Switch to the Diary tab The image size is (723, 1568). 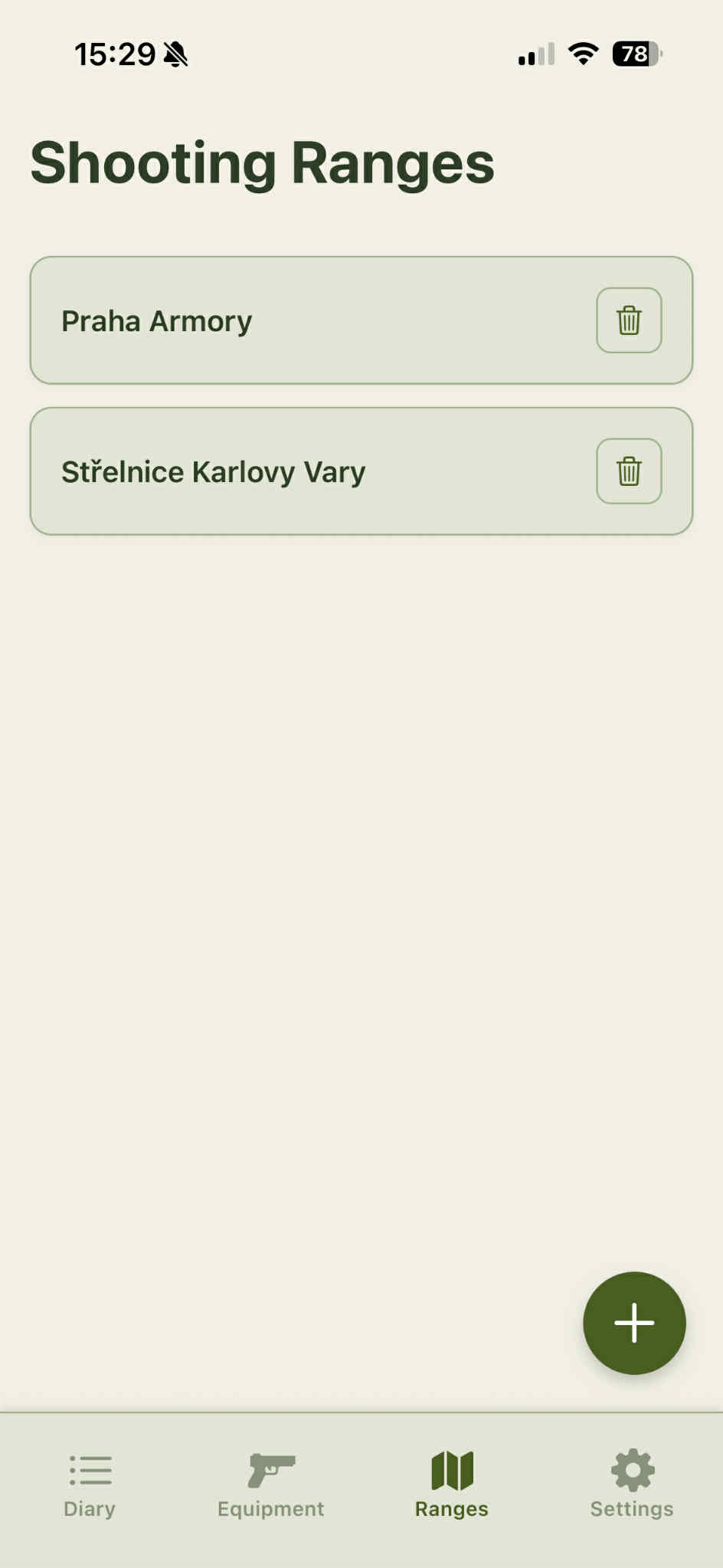pyautogui.click(x=90, y=1484)
